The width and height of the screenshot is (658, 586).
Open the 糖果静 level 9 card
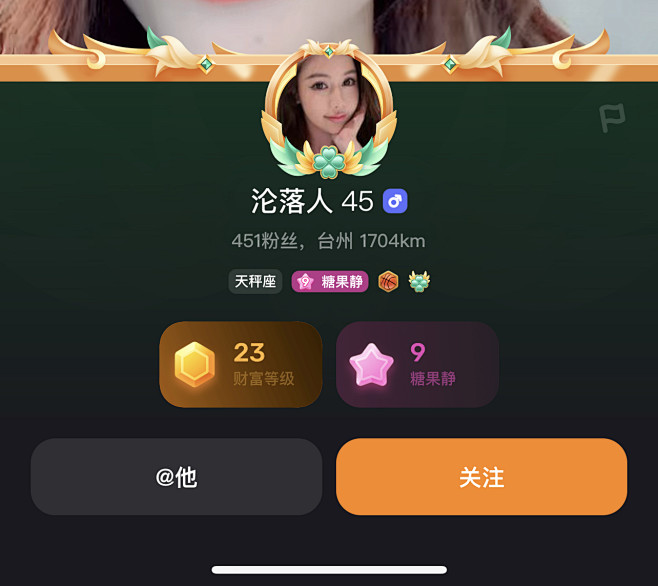[417, 364]
